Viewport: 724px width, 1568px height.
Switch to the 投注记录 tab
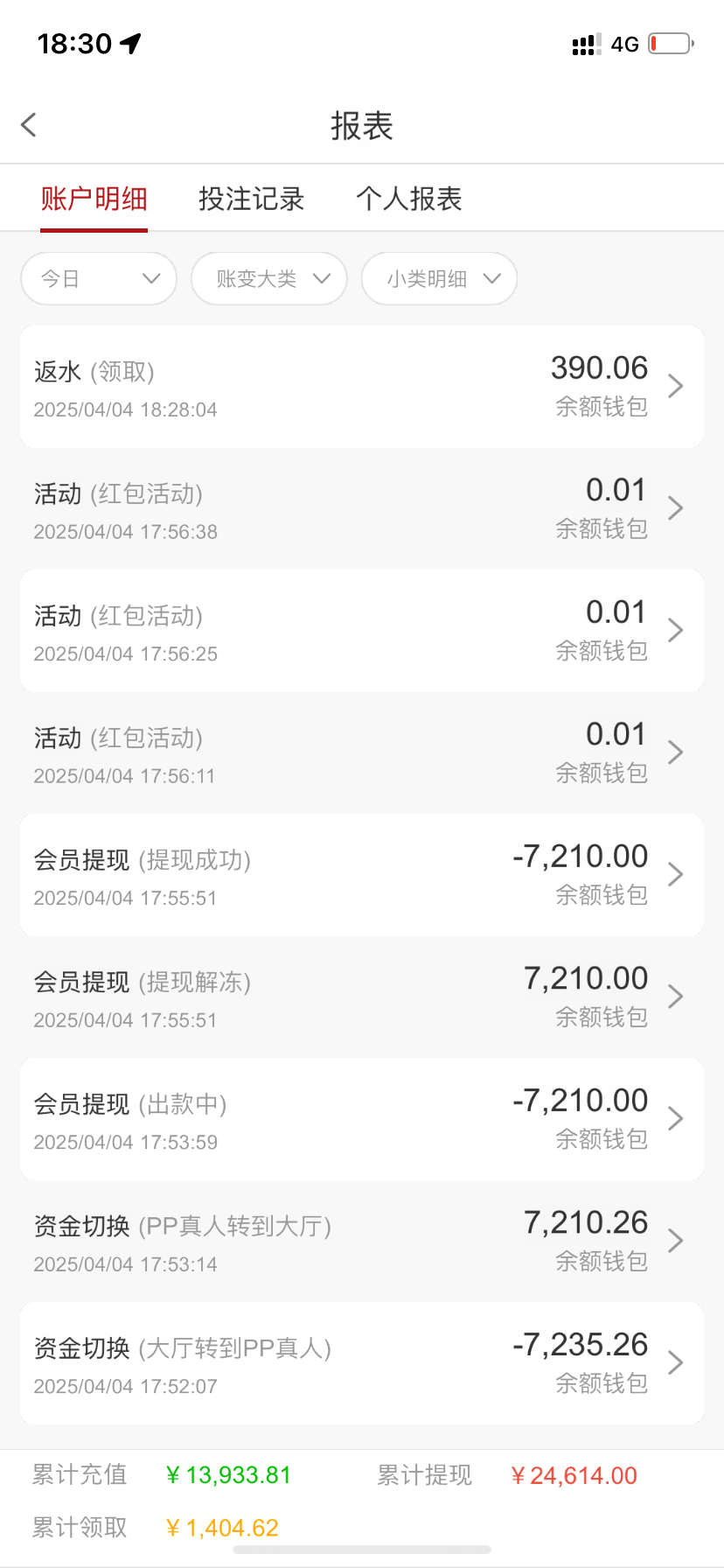tap(251, 199)
